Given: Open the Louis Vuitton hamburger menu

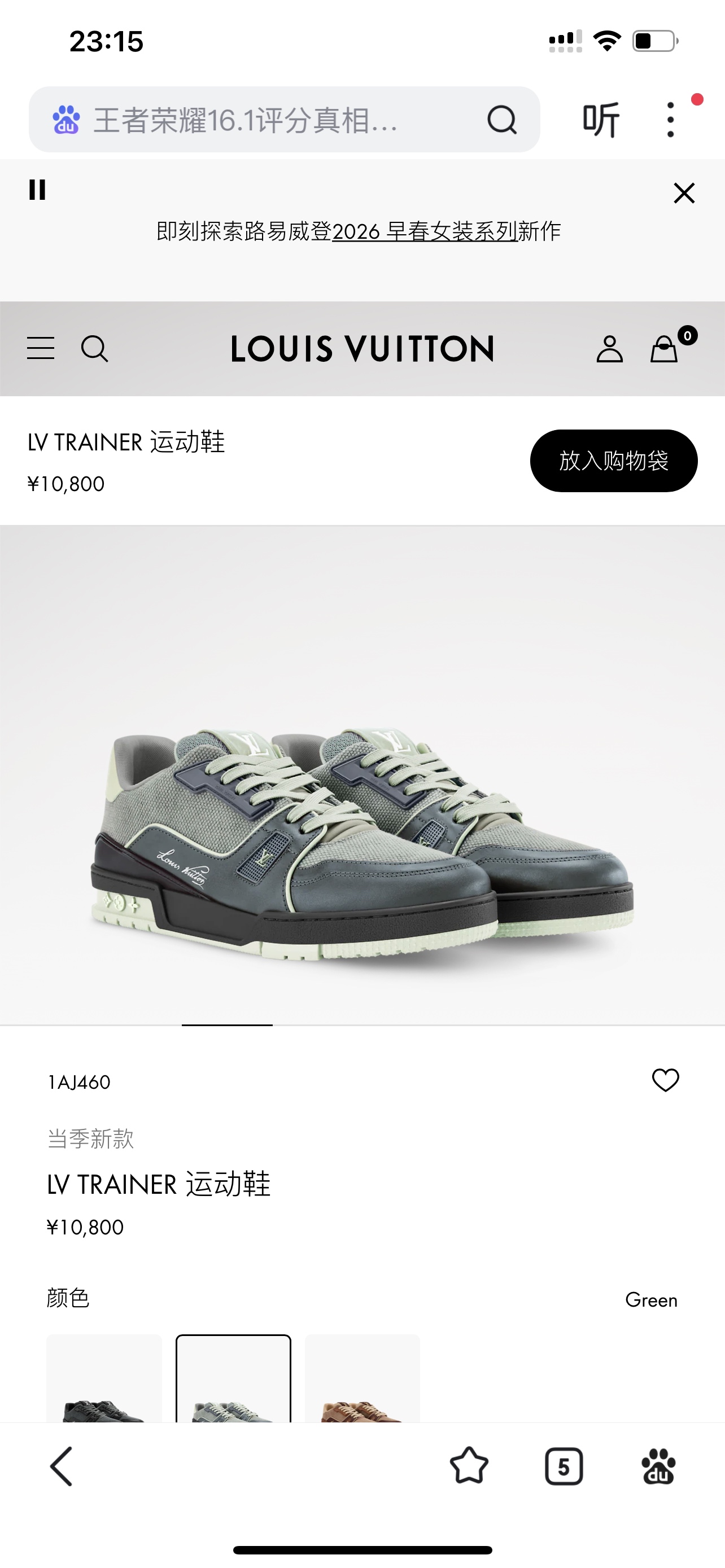Looking at the screenshot, I should [41, 348].
